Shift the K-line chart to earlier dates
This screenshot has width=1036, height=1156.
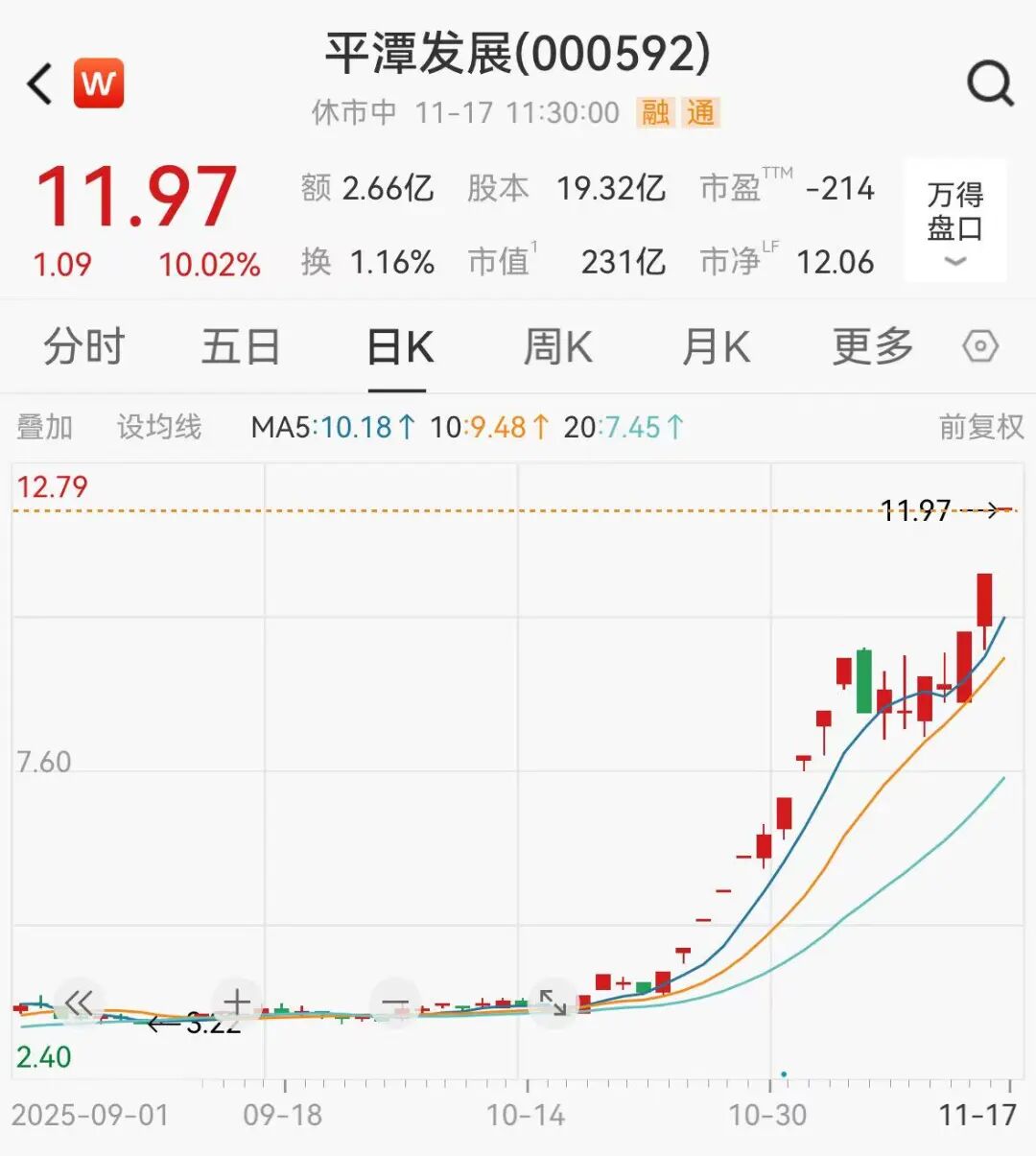click(79, 1003)
